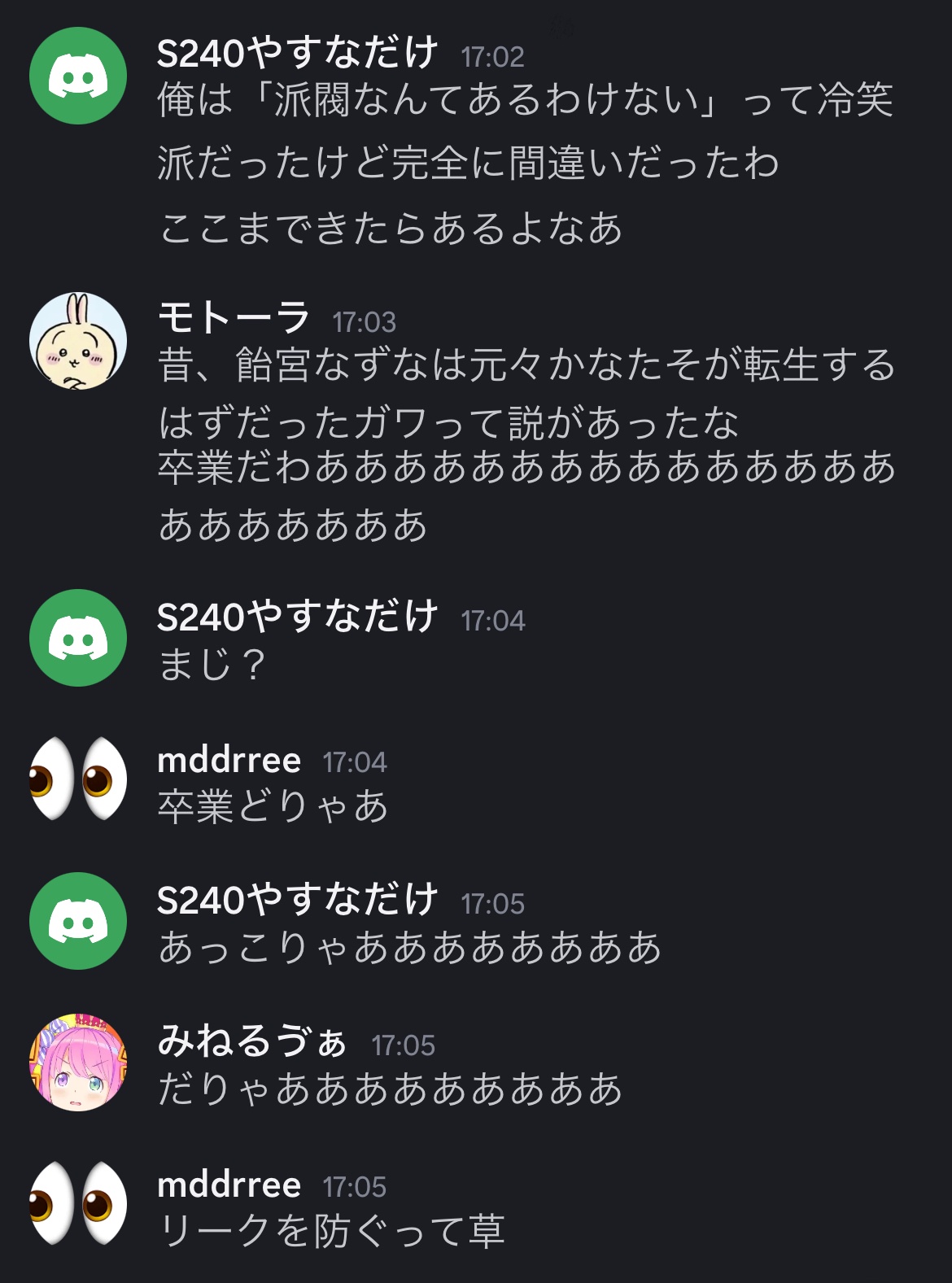Tap みねるゔぁ's pink-haired avatar
Viewport: 952px width, 1283px height.
click(x=78, y=1062)
